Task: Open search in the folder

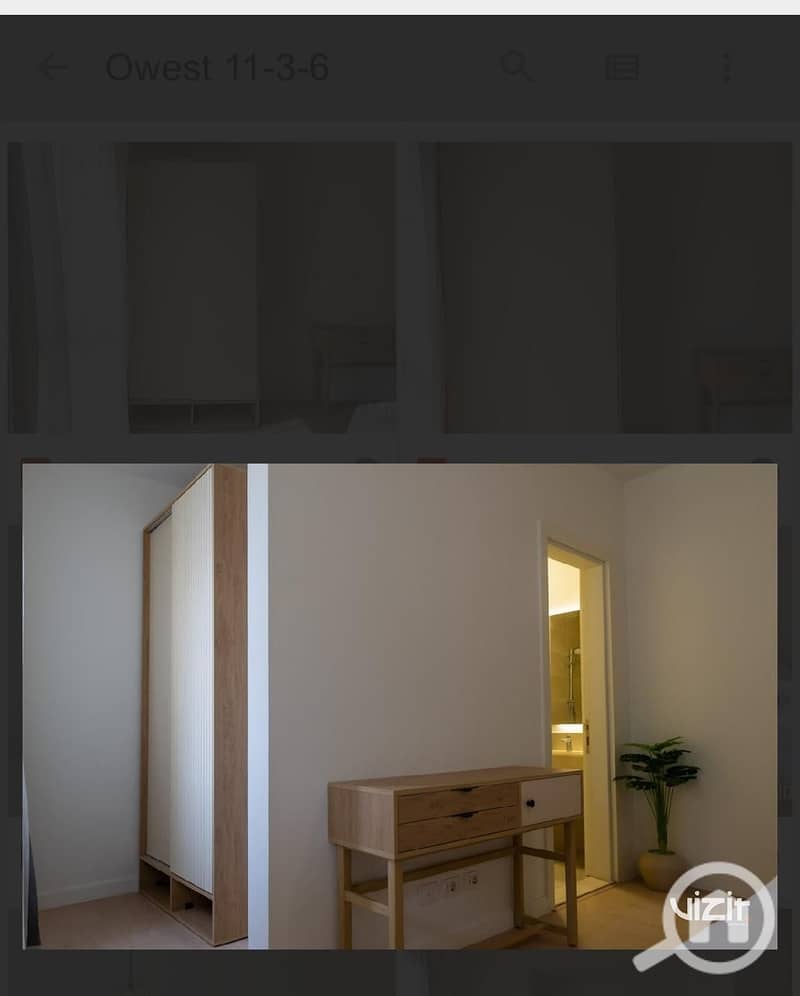Action: click(517, 67)
